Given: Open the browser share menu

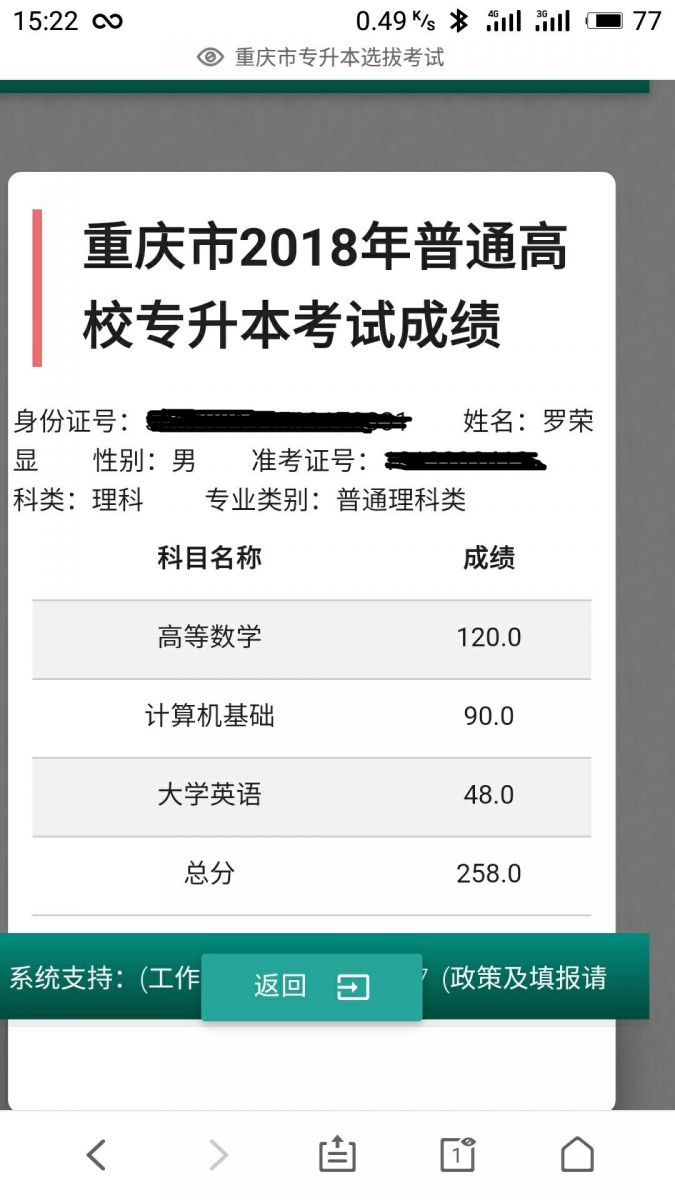Looking at the screenshot, I should point(337,1154).
